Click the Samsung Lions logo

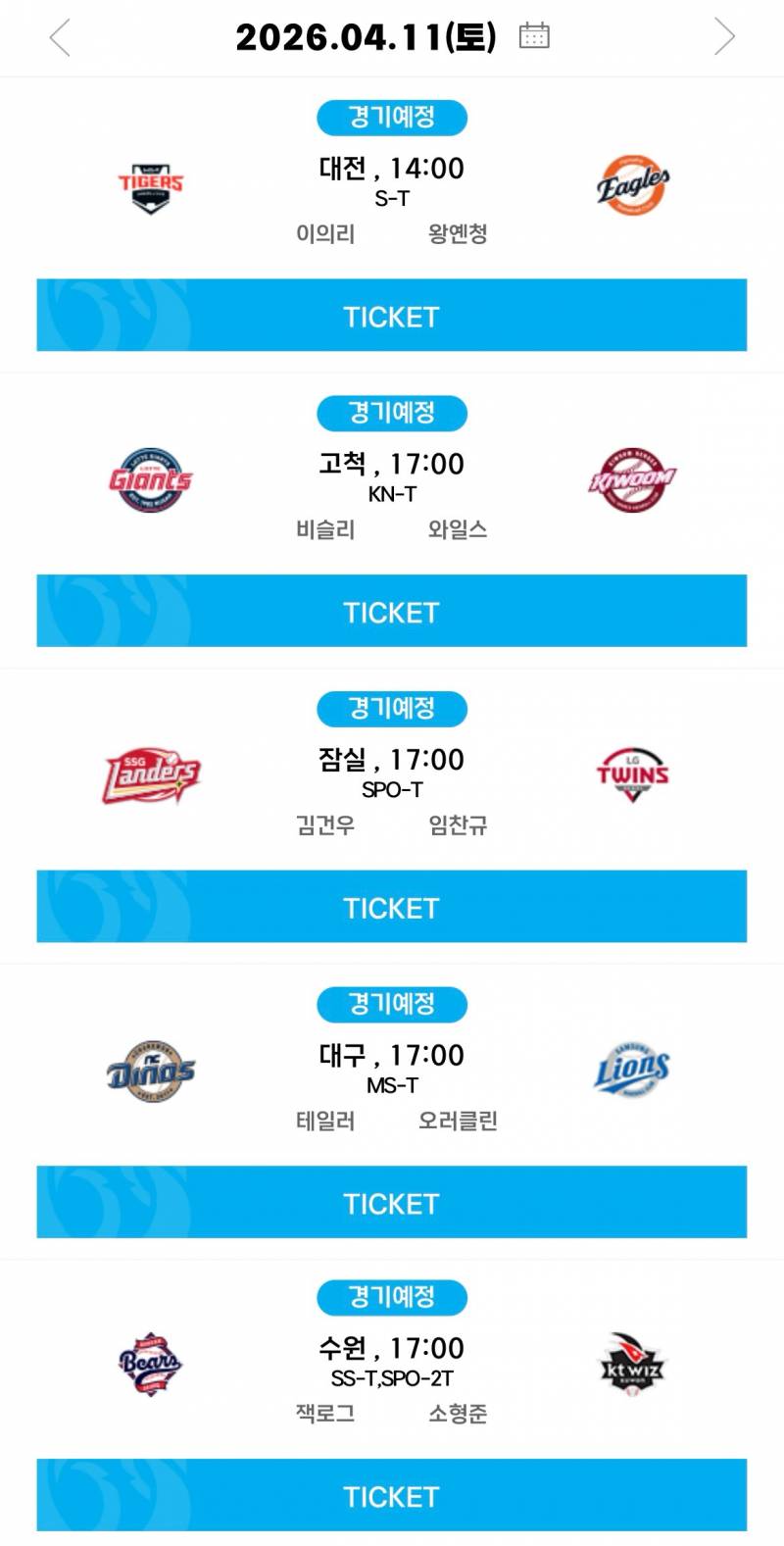point(632,1071)
